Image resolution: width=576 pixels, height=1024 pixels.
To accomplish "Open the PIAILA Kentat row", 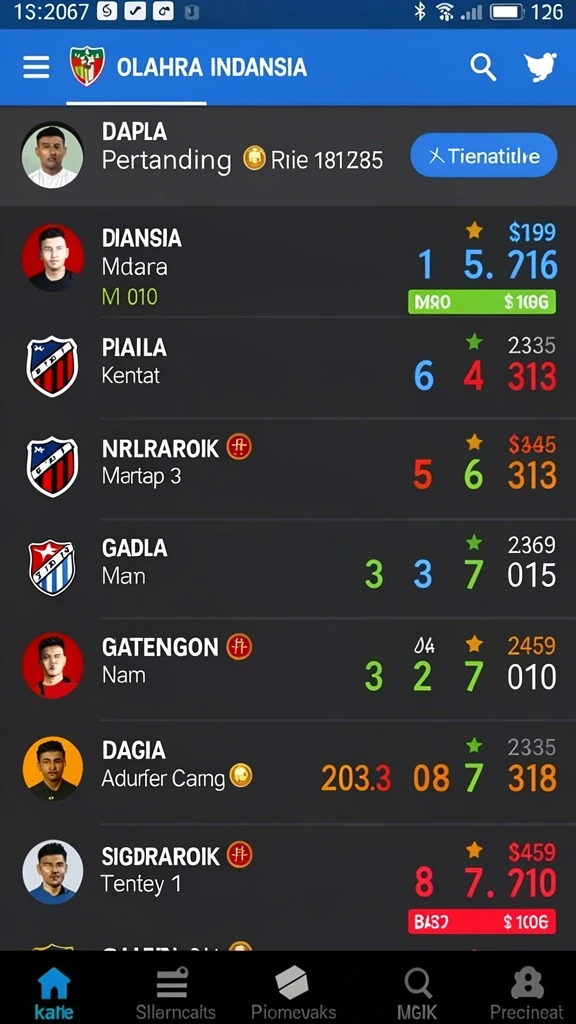I will [288, 367].
